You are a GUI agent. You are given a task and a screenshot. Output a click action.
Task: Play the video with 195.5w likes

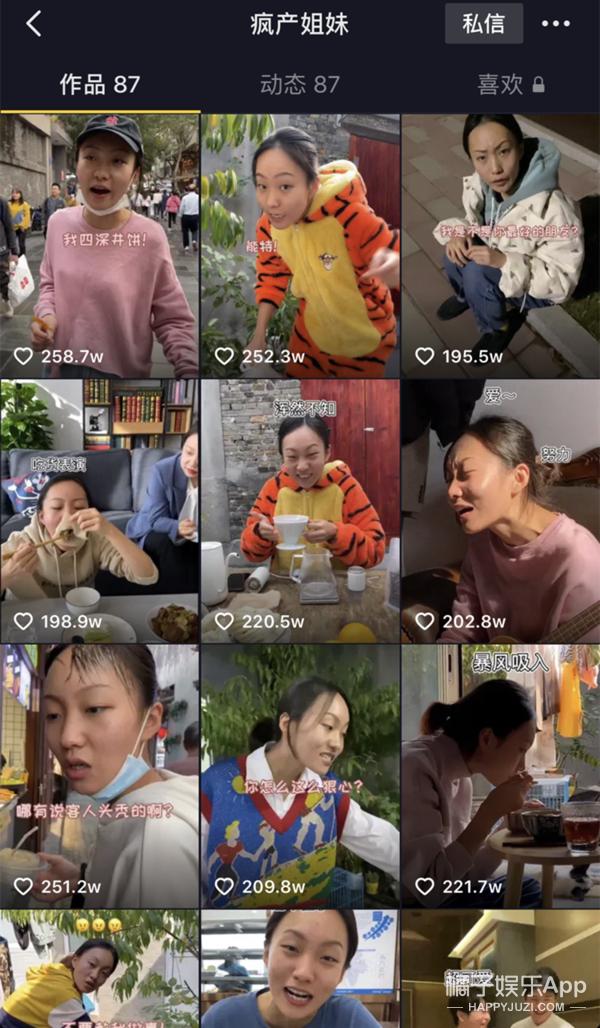(x=500, y=245)
